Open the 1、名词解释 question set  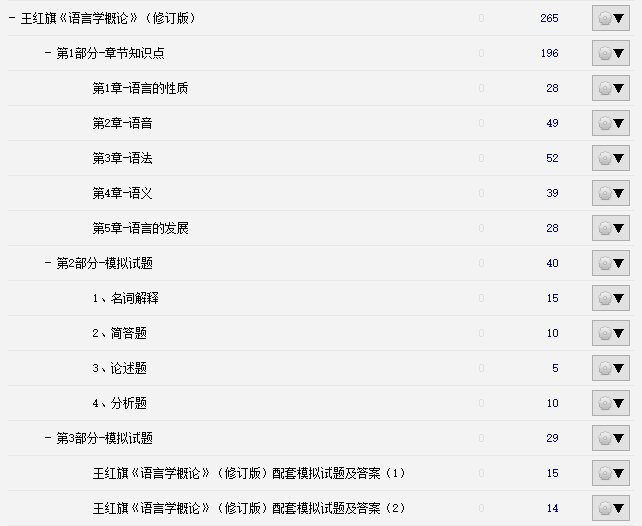click(x=125, y=298)
